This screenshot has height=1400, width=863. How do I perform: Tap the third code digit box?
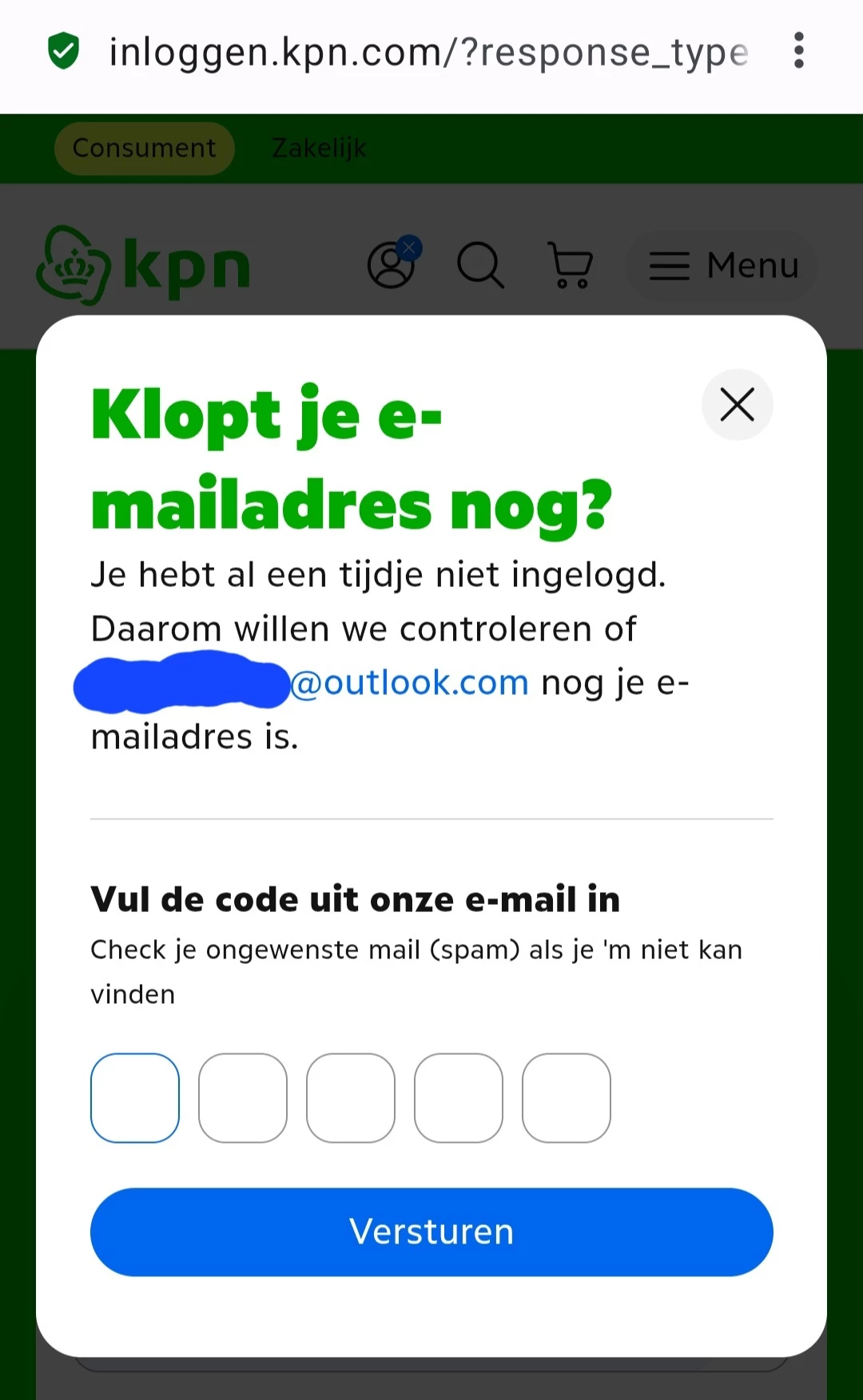coord(351,1098)
